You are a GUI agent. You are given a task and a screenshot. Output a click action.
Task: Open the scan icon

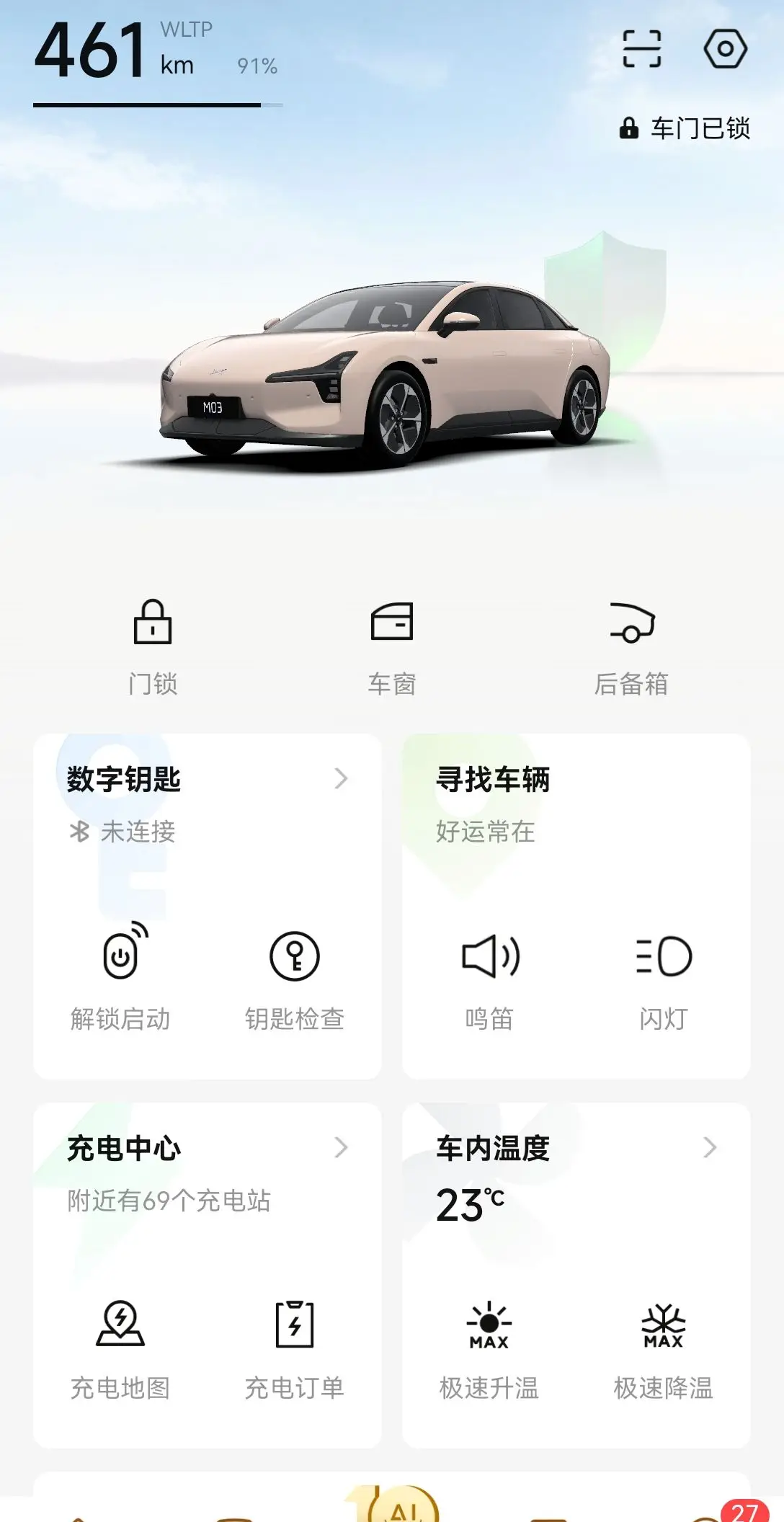click(x=641, y=49)
